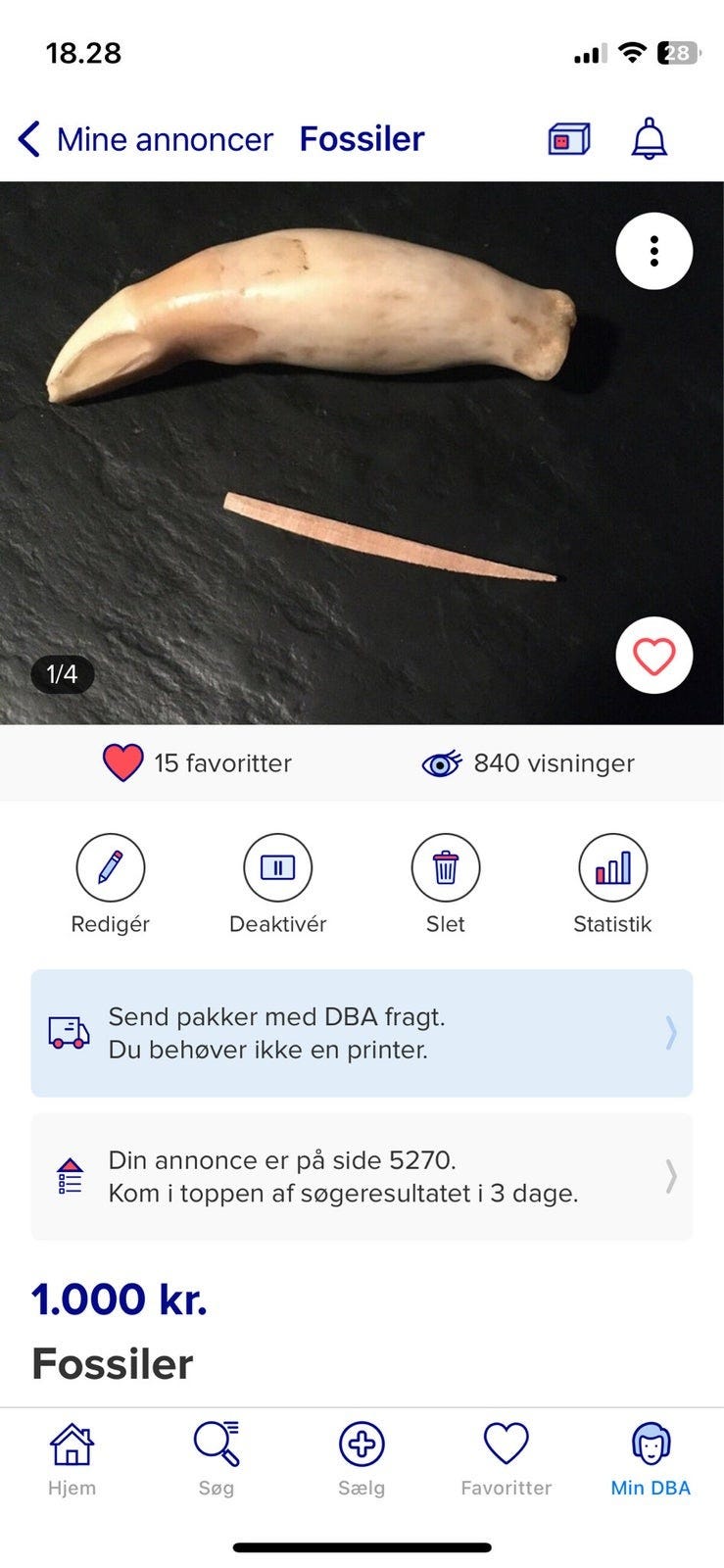Screen dimensions: 724x1568
Task: Deactivate the listing with Deaktivér
Action: pos(277,882)
